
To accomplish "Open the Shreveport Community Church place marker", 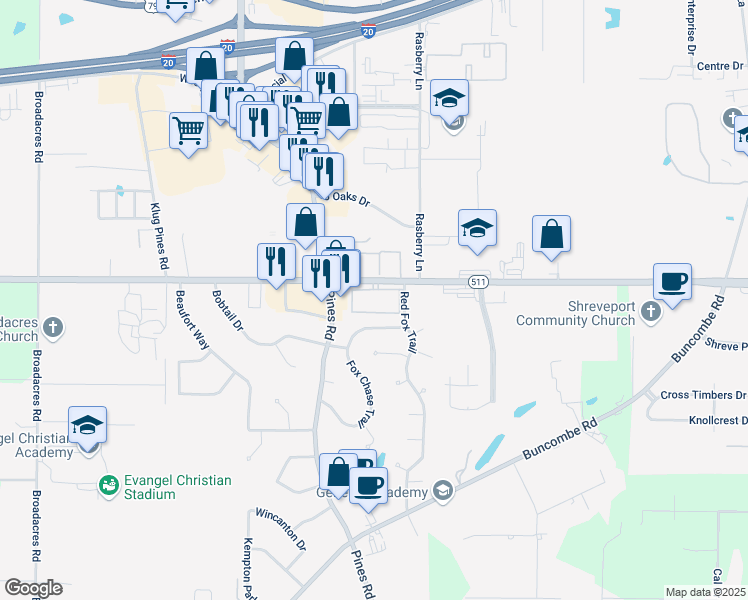I will click(650, 311).
